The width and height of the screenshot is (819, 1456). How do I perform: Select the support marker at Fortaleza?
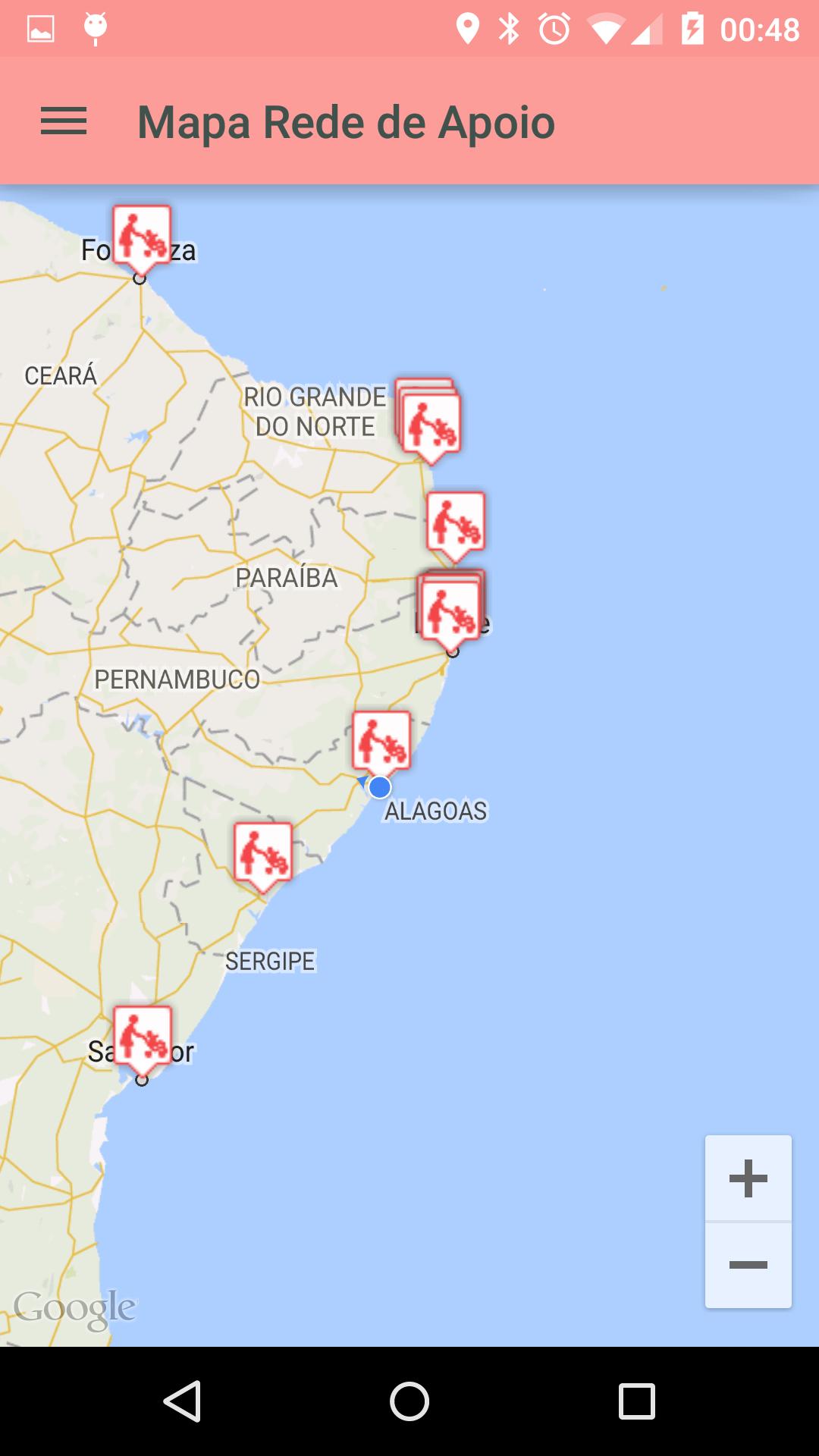pos(142,236)
